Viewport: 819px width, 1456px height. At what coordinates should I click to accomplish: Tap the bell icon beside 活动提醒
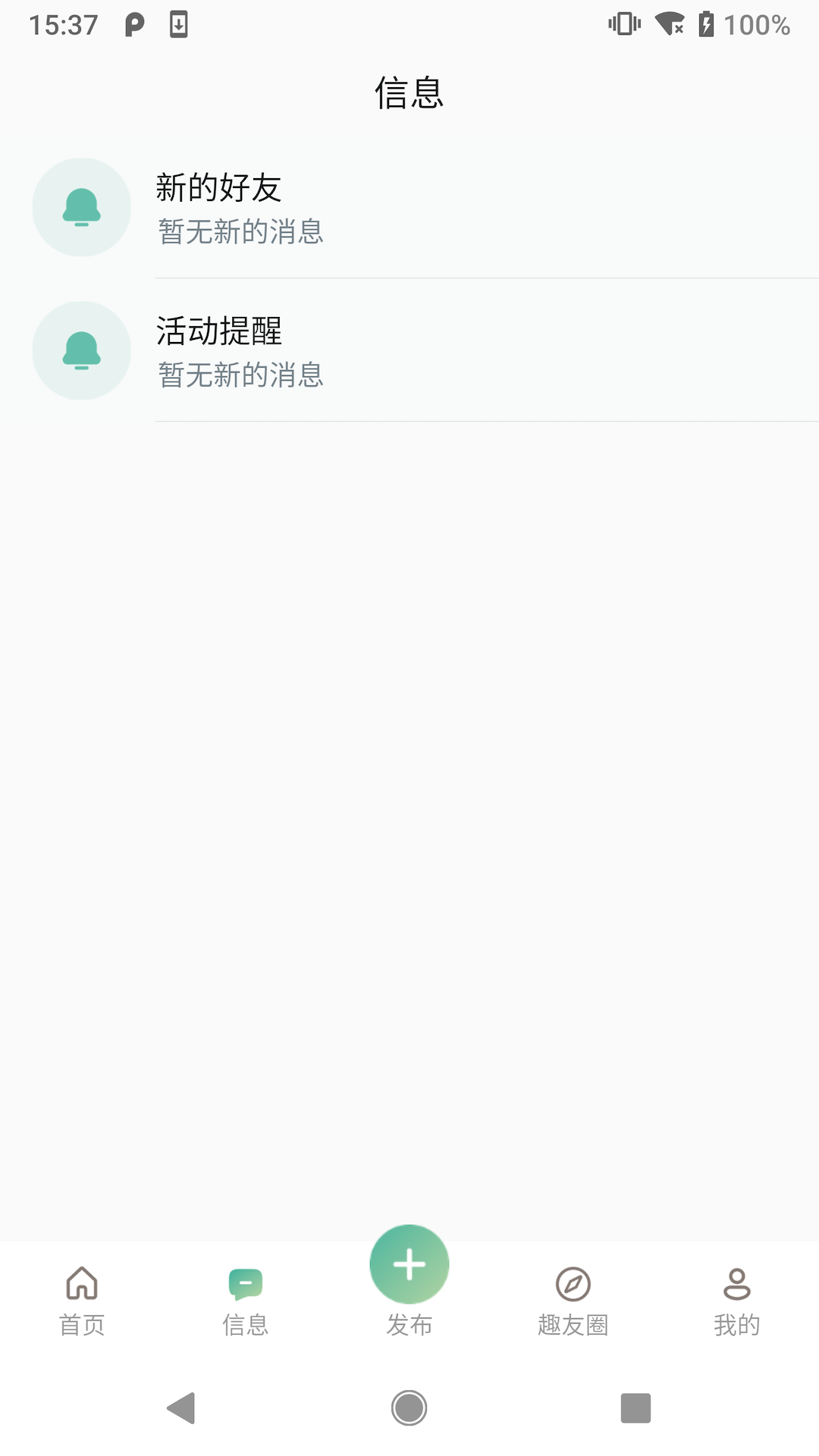(81, 350)
